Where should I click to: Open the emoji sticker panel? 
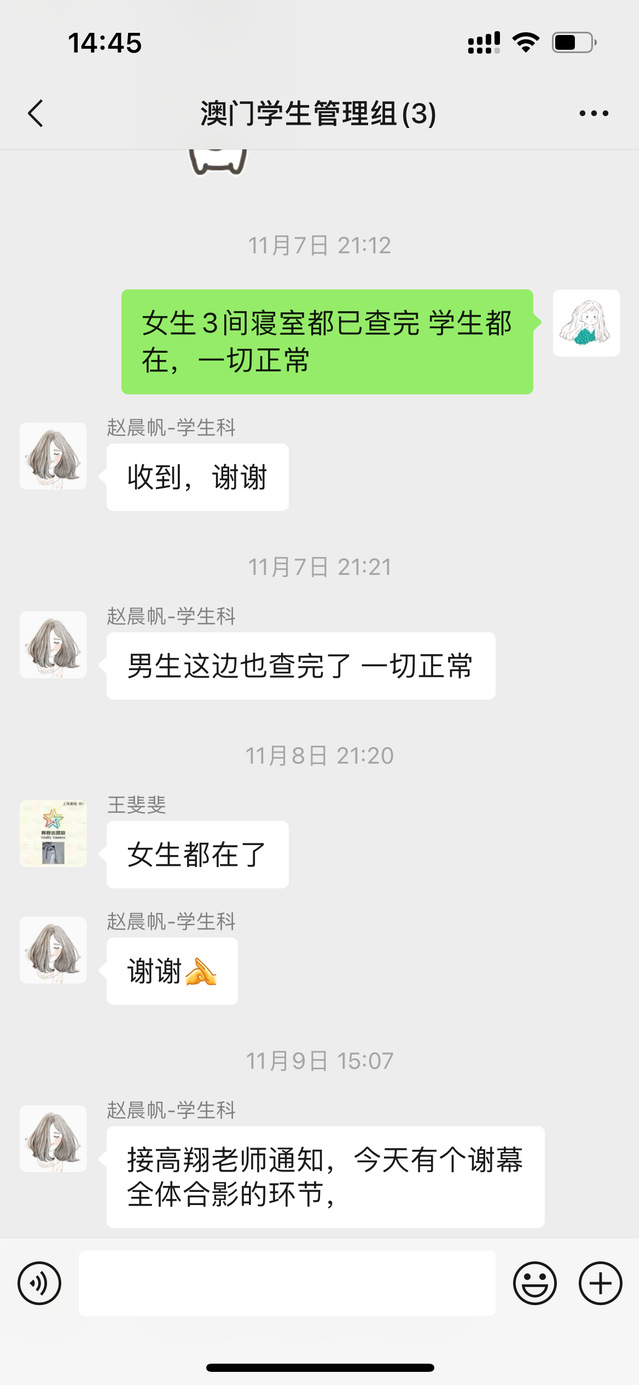(x=535, y=1283)
